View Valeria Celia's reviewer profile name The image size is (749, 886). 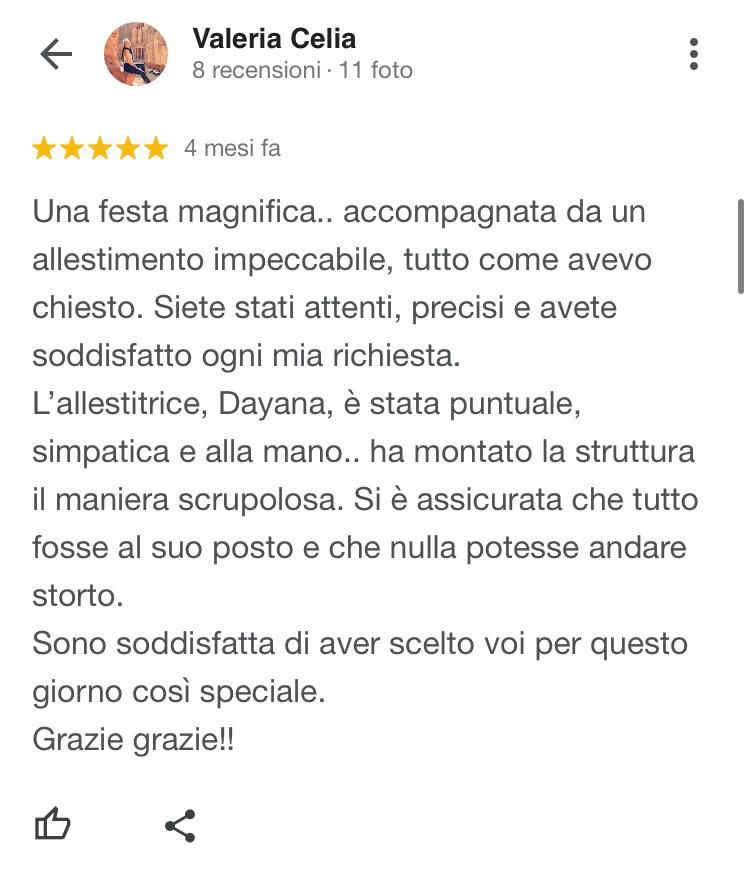274,39
